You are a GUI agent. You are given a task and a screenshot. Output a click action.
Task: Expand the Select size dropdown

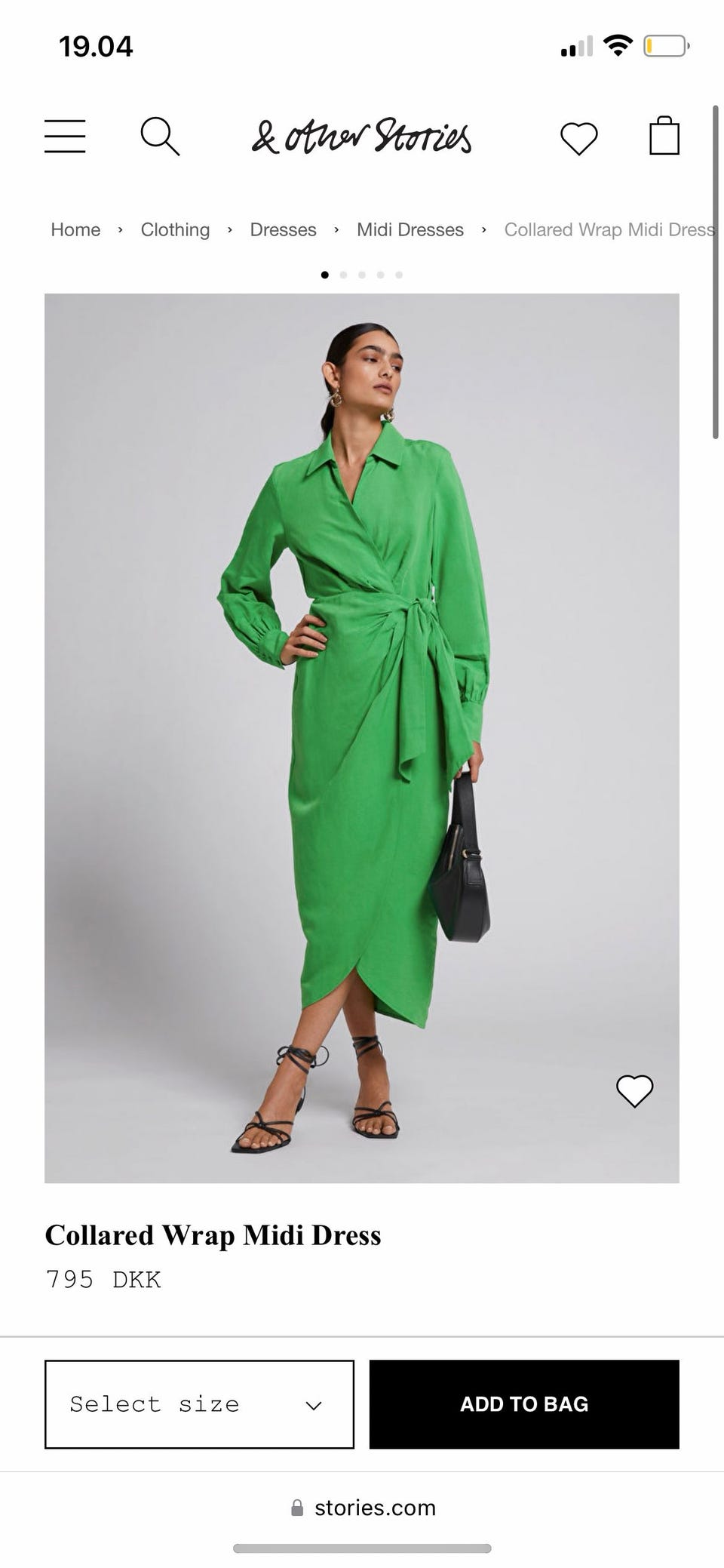(199, 1404)
